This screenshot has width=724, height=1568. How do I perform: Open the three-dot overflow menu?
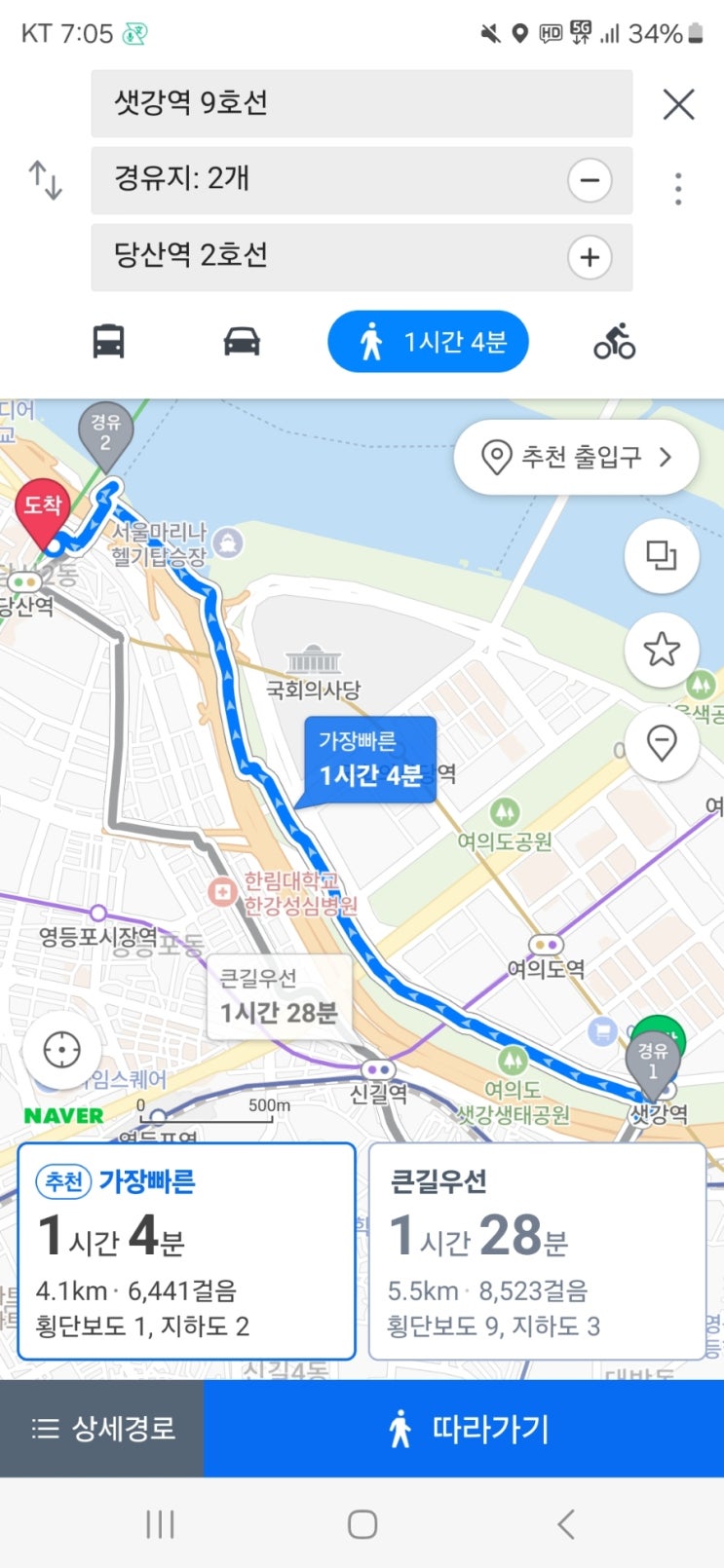click(x=678, y=188)
